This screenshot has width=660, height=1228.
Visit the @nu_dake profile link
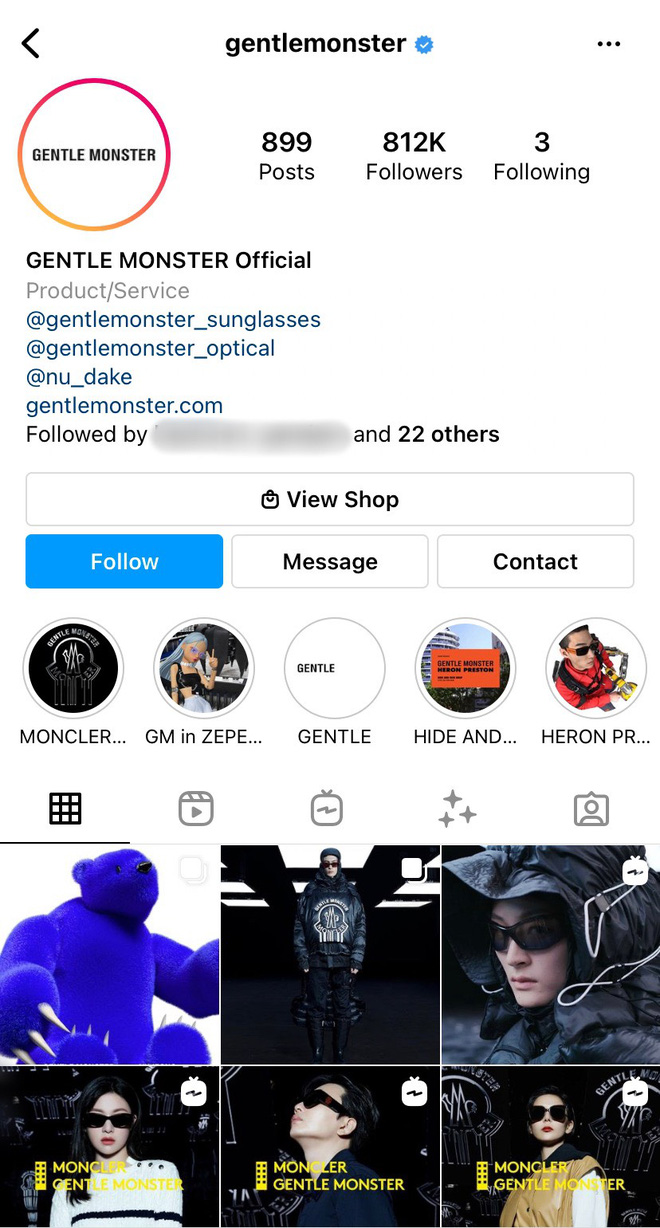tap(79, 377)
